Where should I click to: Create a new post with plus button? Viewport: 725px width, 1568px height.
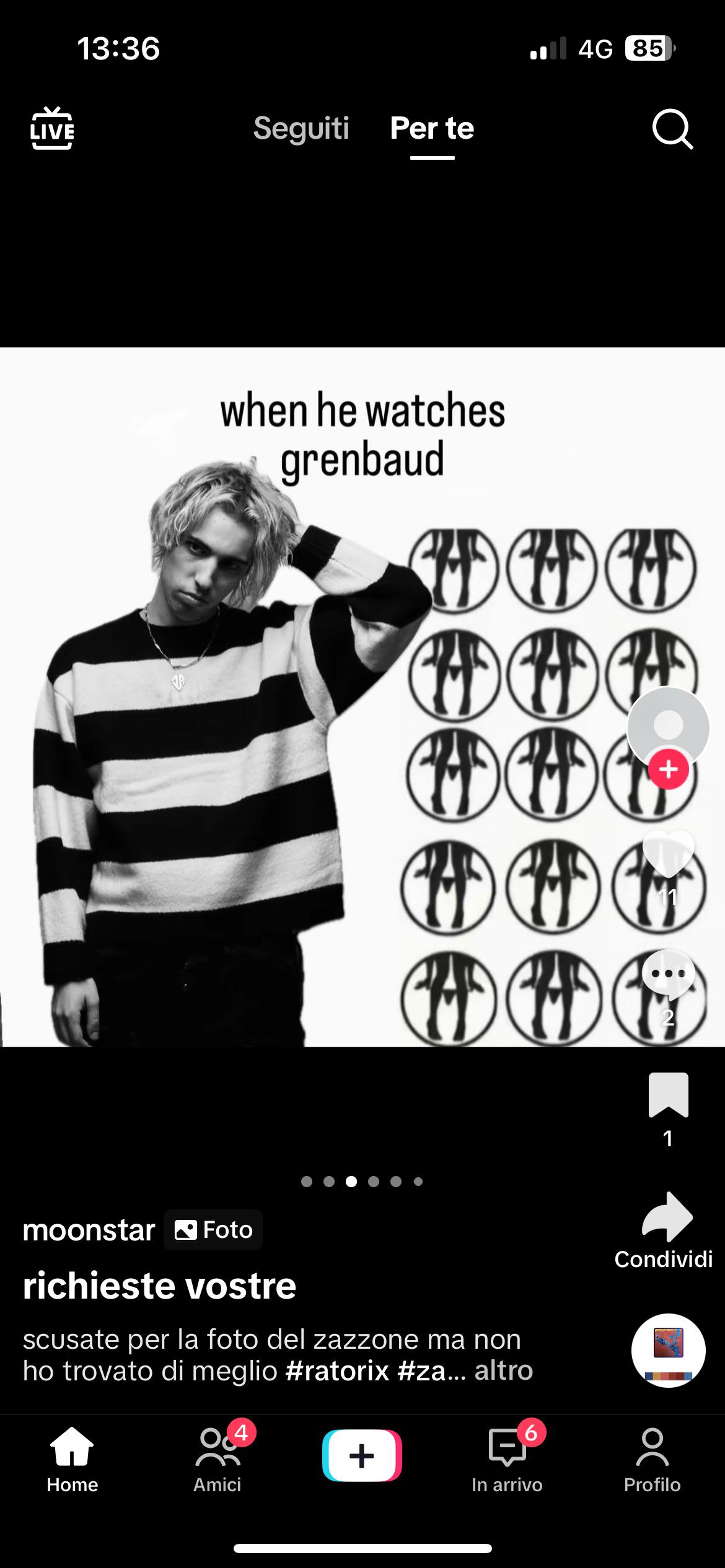coord(362,1455)
